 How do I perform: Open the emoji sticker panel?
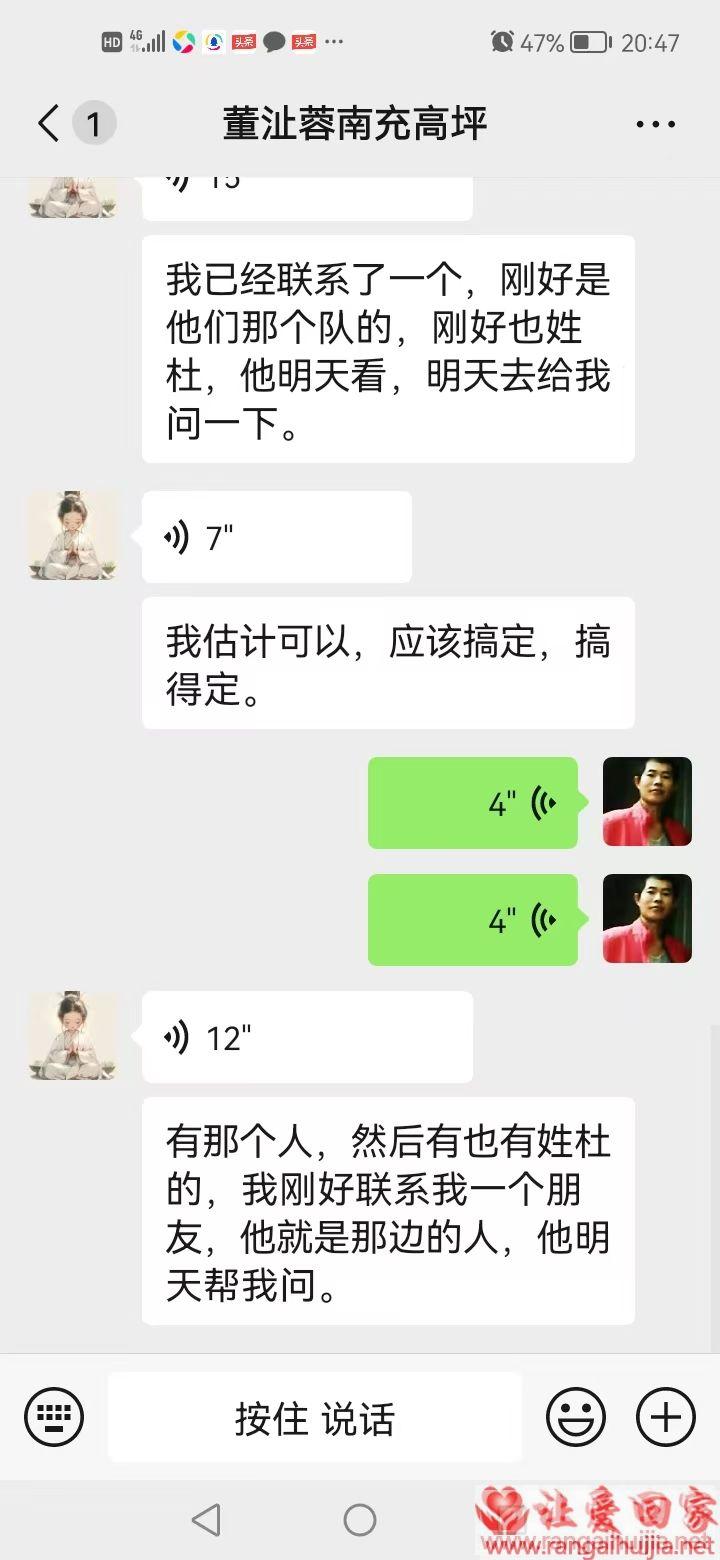(575, 1417)
